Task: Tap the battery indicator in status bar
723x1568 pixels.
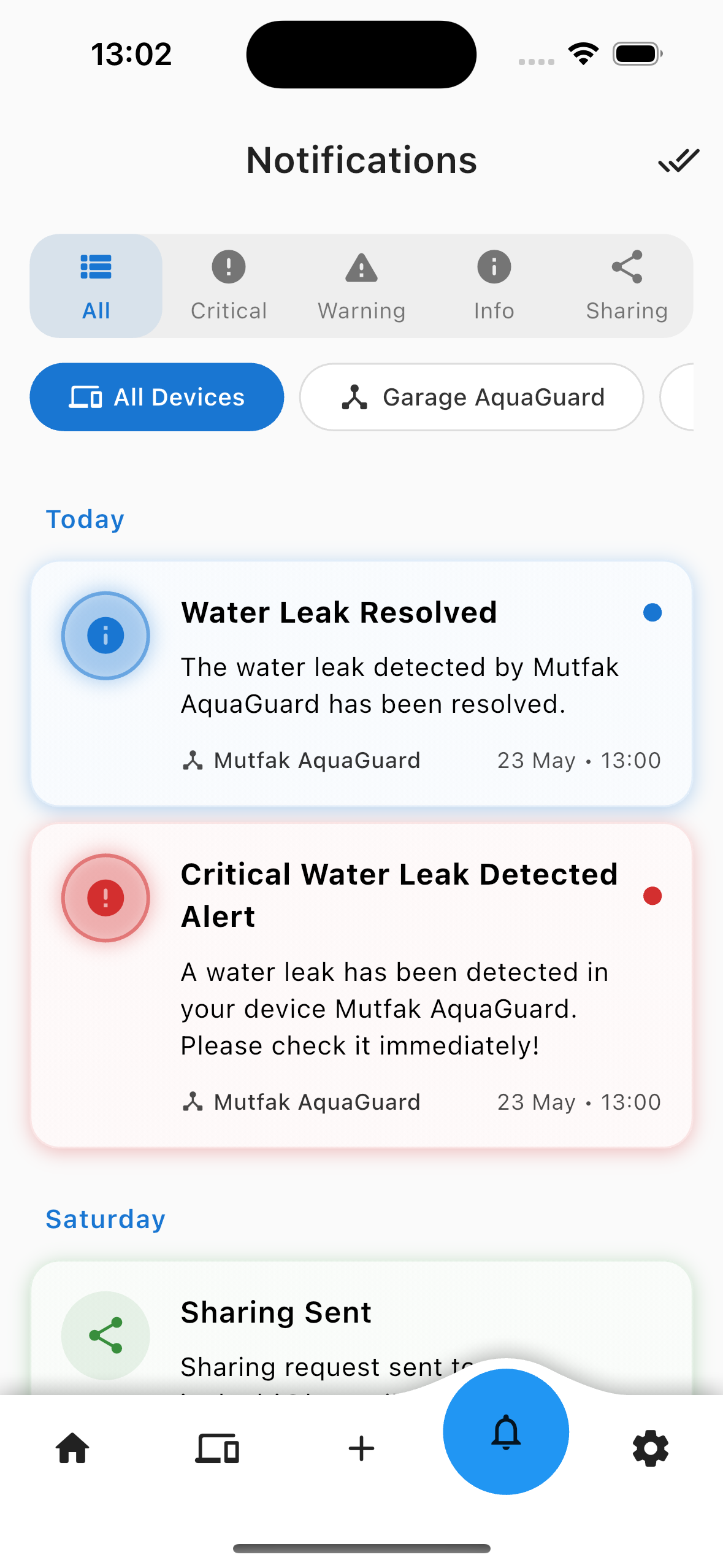Action: (x=636, y=53)
